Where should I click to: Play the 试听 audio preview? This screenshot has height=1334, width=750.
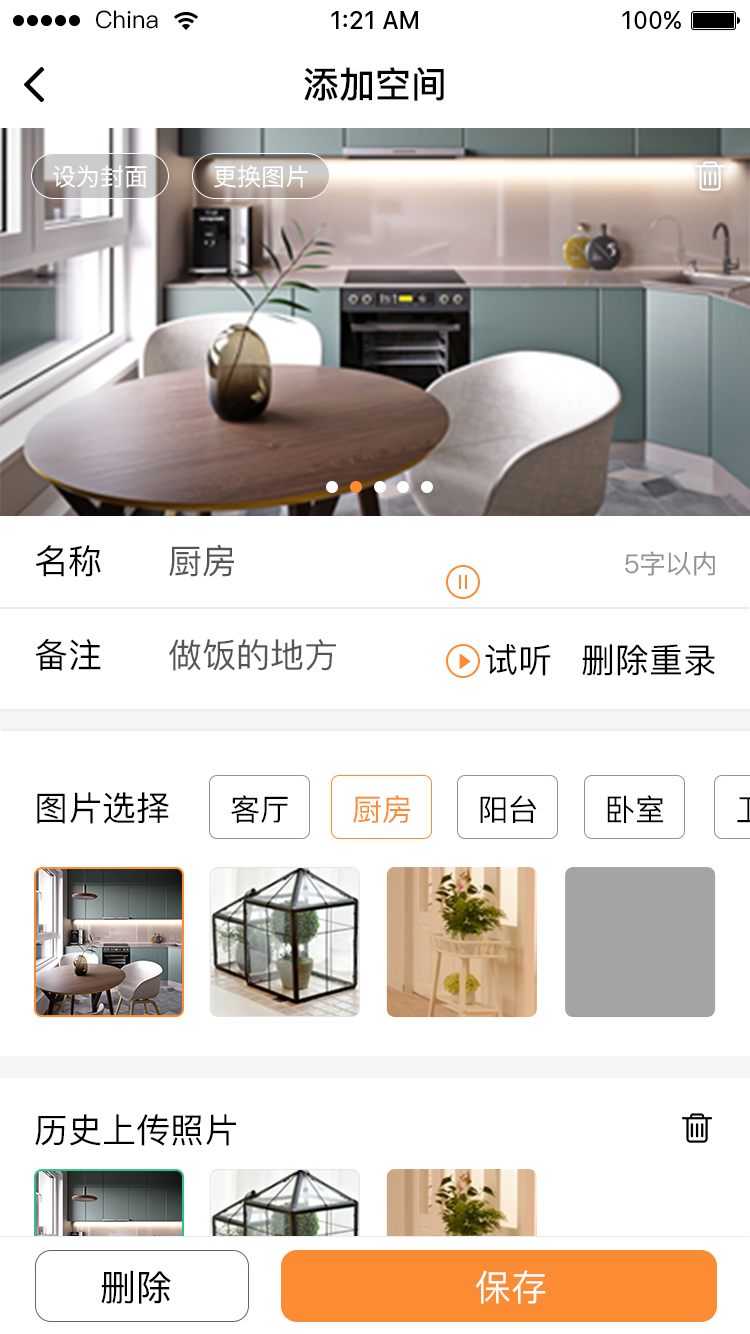[498, 661]
